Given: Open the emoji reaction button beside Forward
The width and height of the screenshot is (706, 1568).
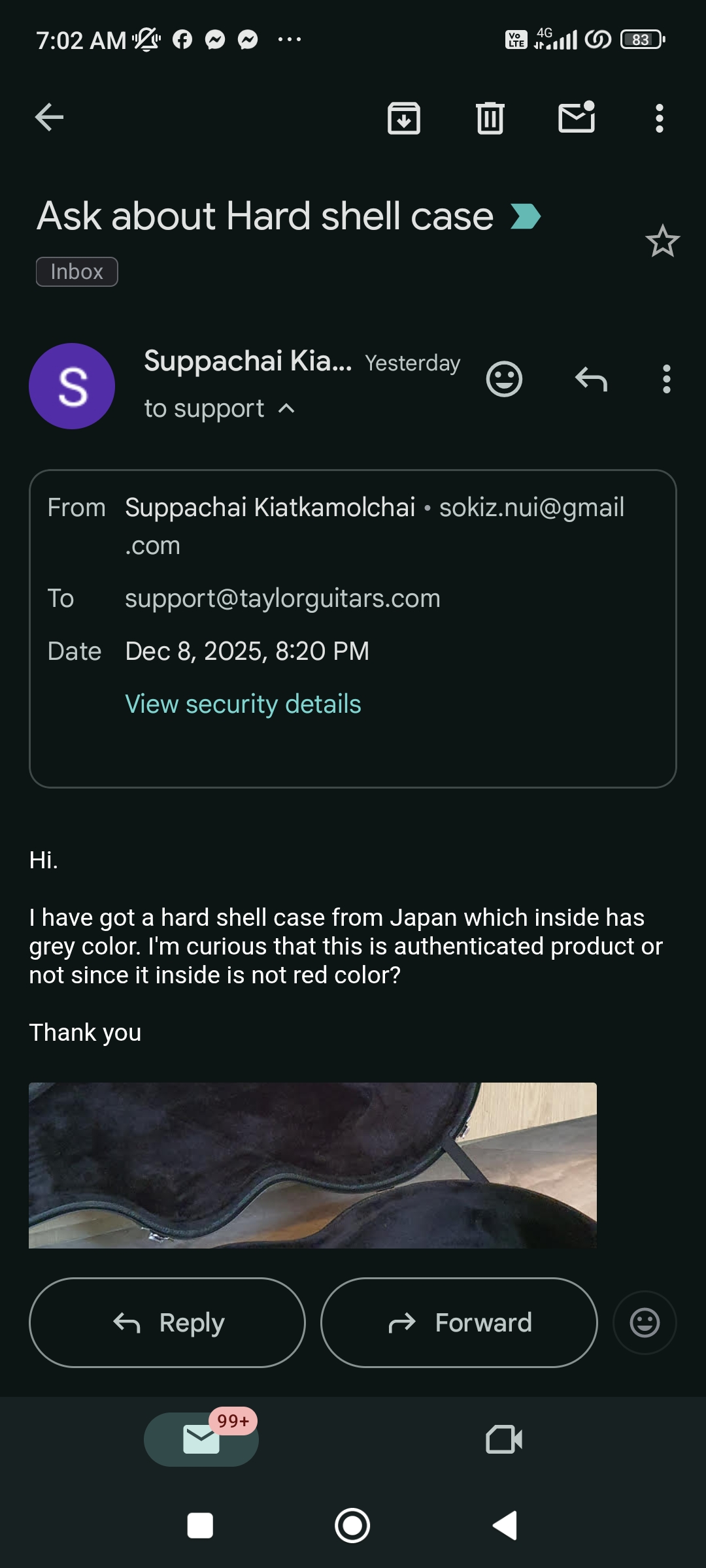Looking at the screenshot, I should 644,1322.
